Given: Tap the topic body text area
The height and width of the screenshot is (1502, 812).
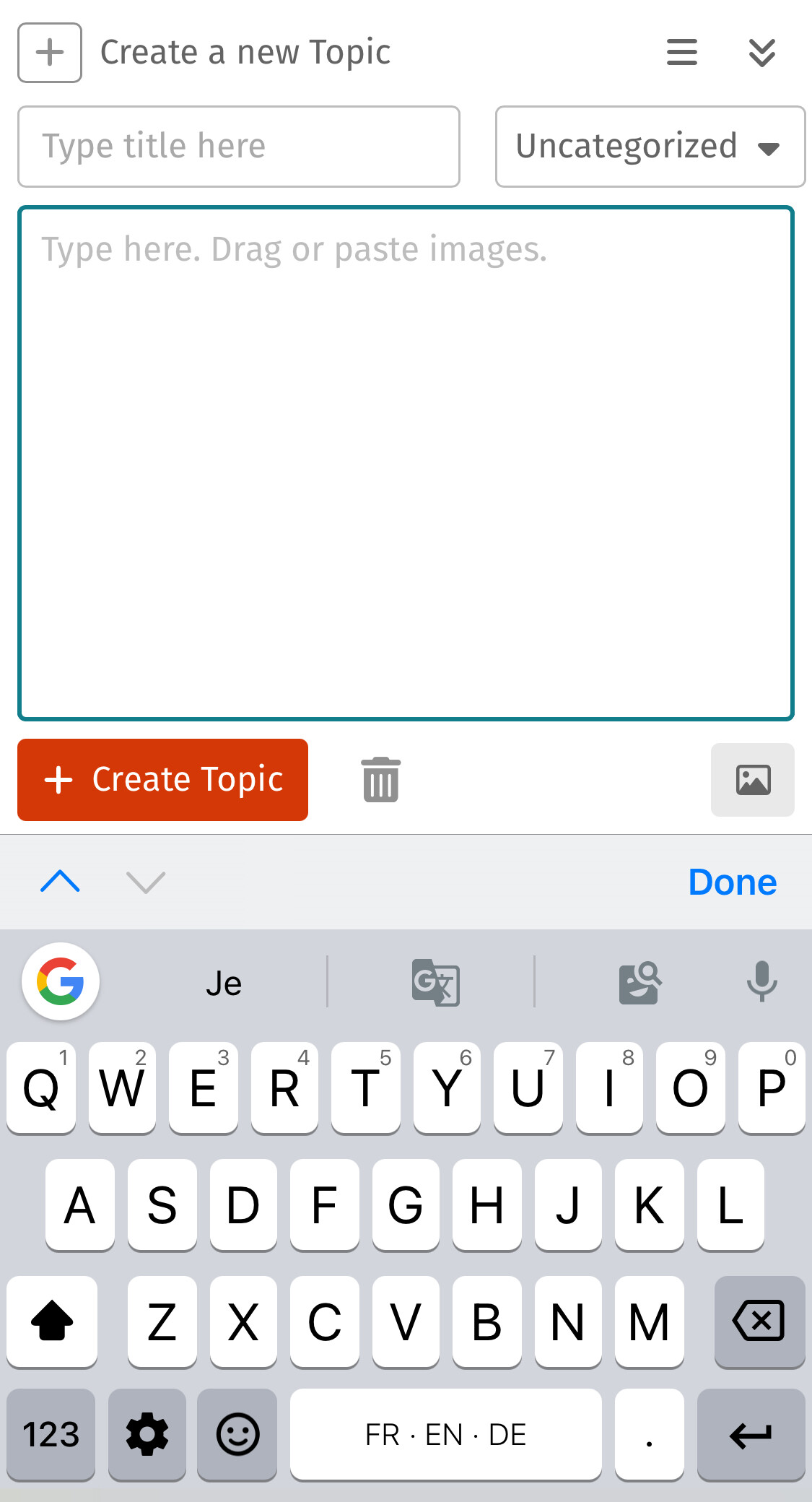Looking at the screenshot, I should coord(406,464).
